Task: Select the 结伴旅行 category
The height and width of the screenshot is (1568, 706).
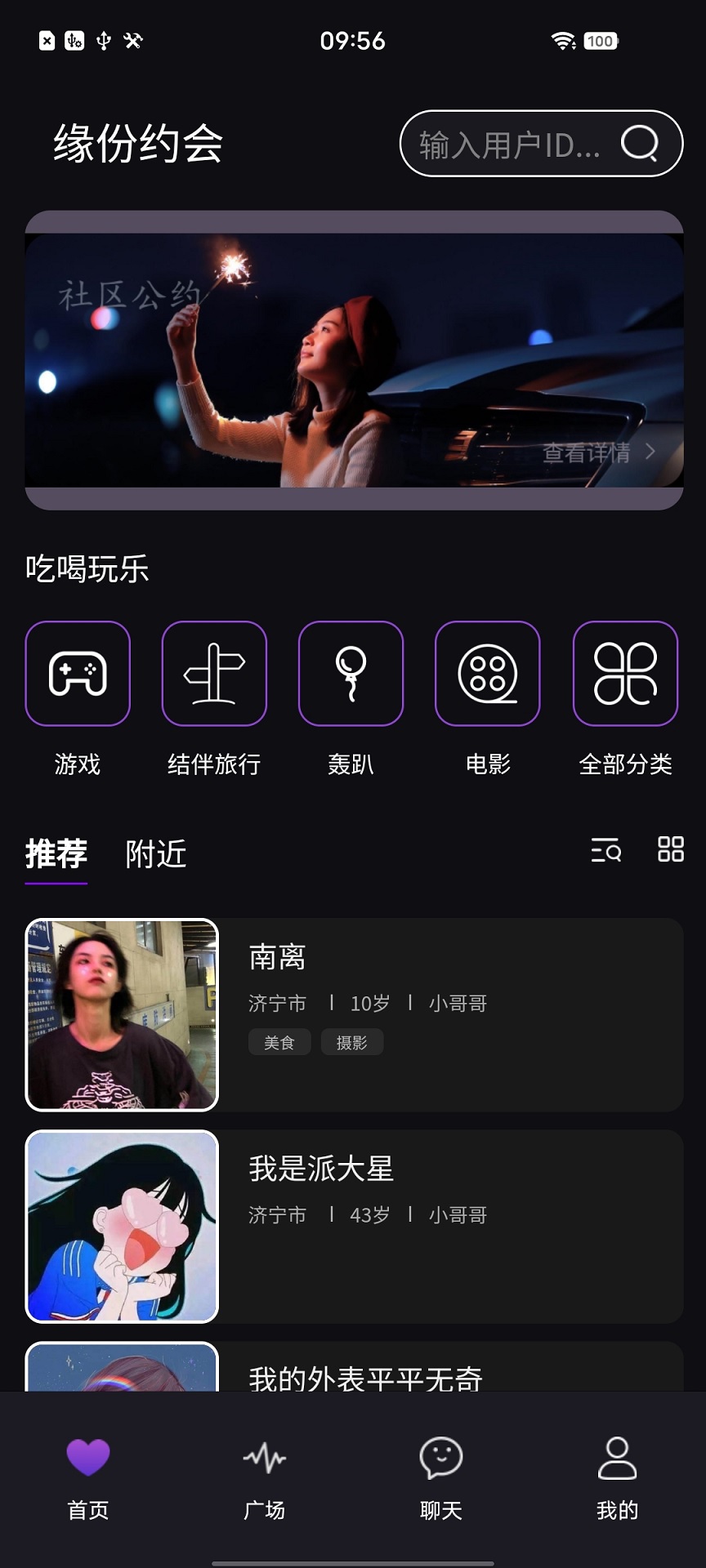Action: 214,674
